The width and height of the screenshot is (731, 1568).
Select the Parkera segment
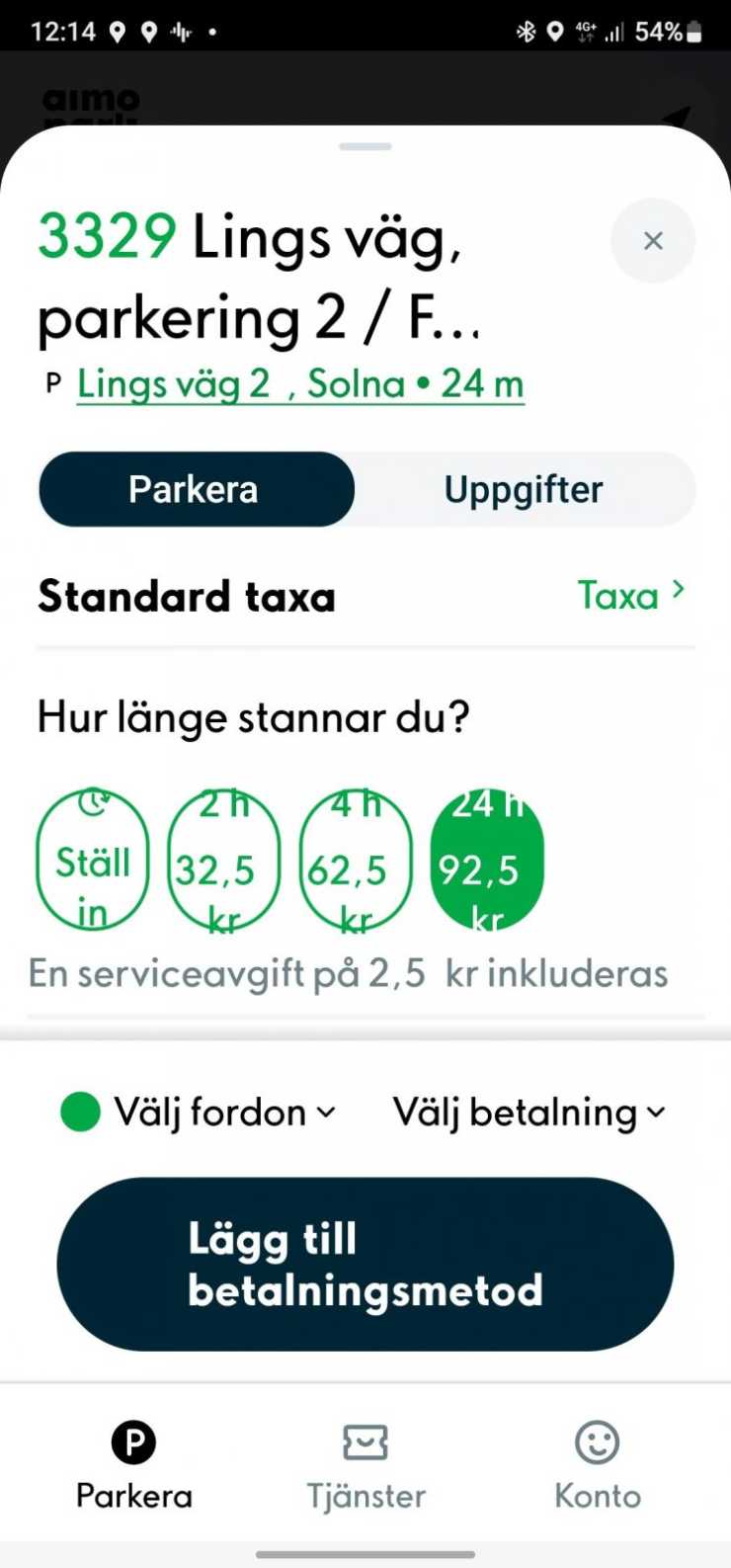[196, 490]
